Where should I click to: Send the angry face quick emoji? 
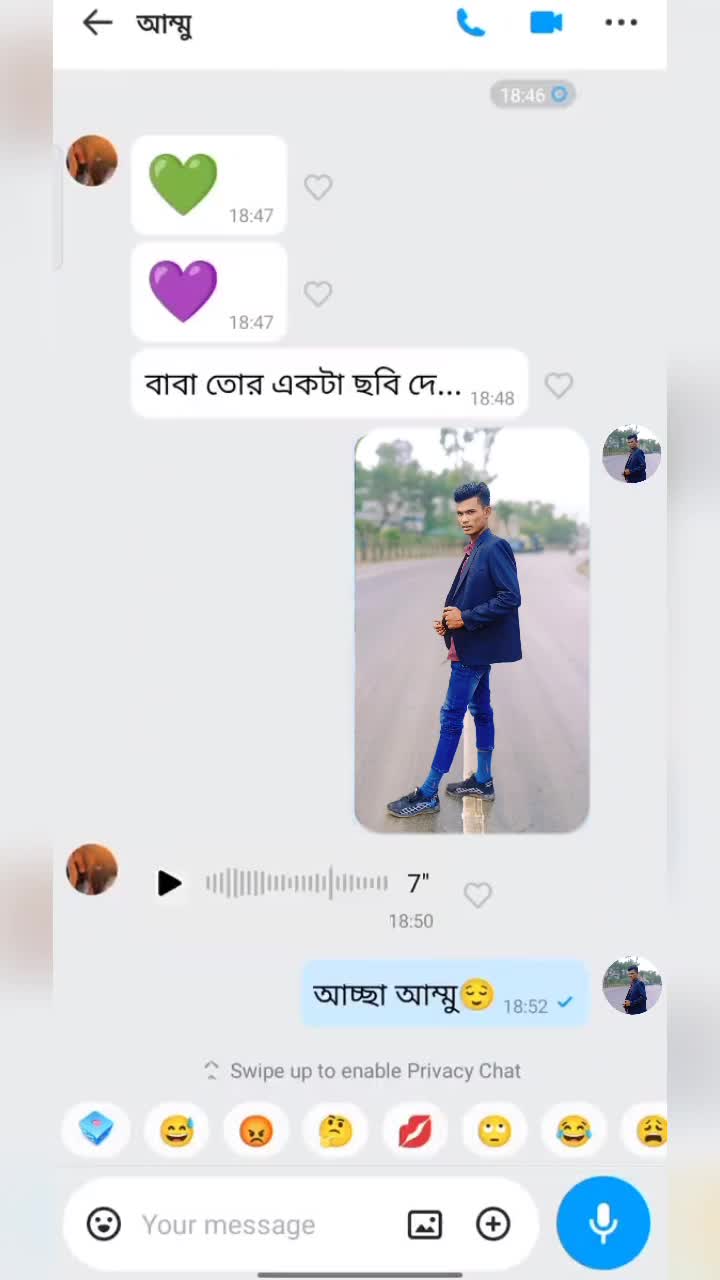pyautogui.click(x=256, y=1131)
